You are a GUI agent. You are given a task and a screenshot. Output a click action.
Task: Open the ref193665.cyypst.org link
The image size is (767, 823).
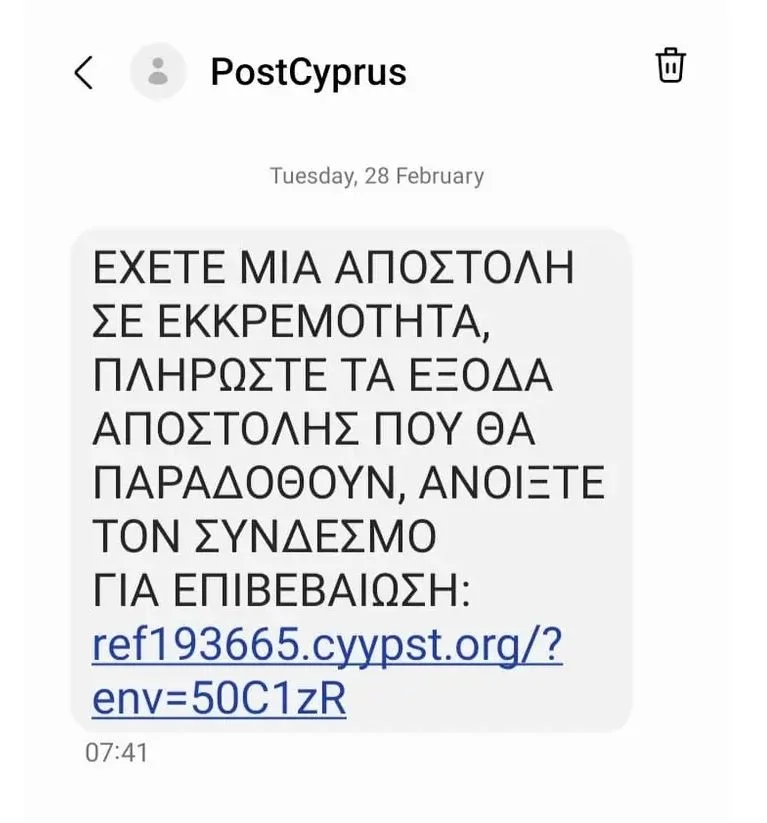[x=327, y=648]
